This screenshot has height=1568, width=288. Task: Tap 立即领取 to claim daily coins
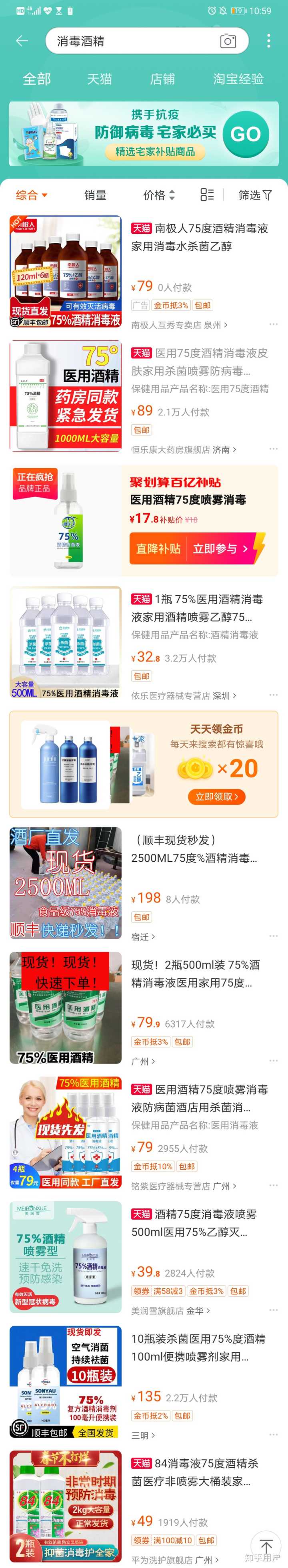[216, 796]
